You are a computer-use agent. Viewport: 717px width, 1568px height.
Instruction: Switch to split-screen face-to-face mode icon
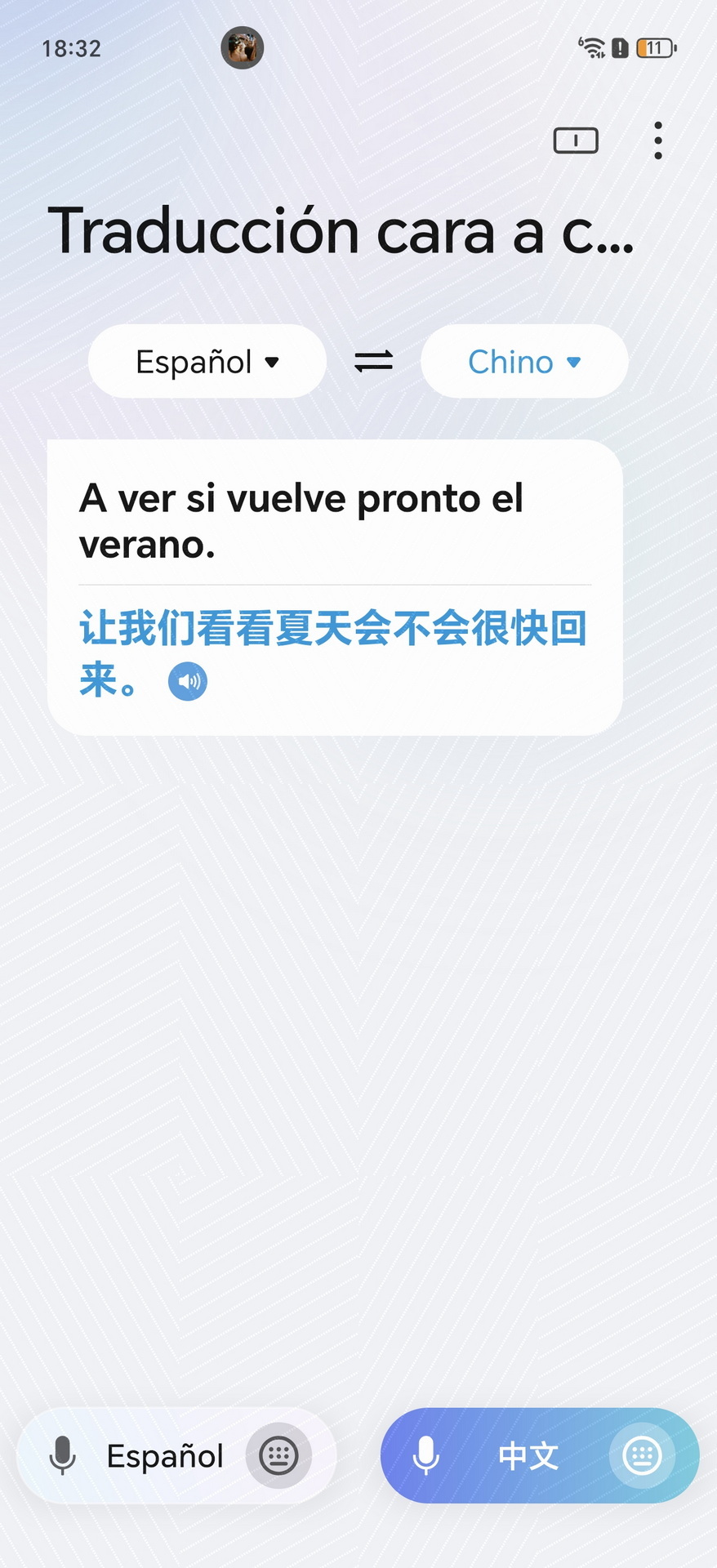tap(576, 140)
